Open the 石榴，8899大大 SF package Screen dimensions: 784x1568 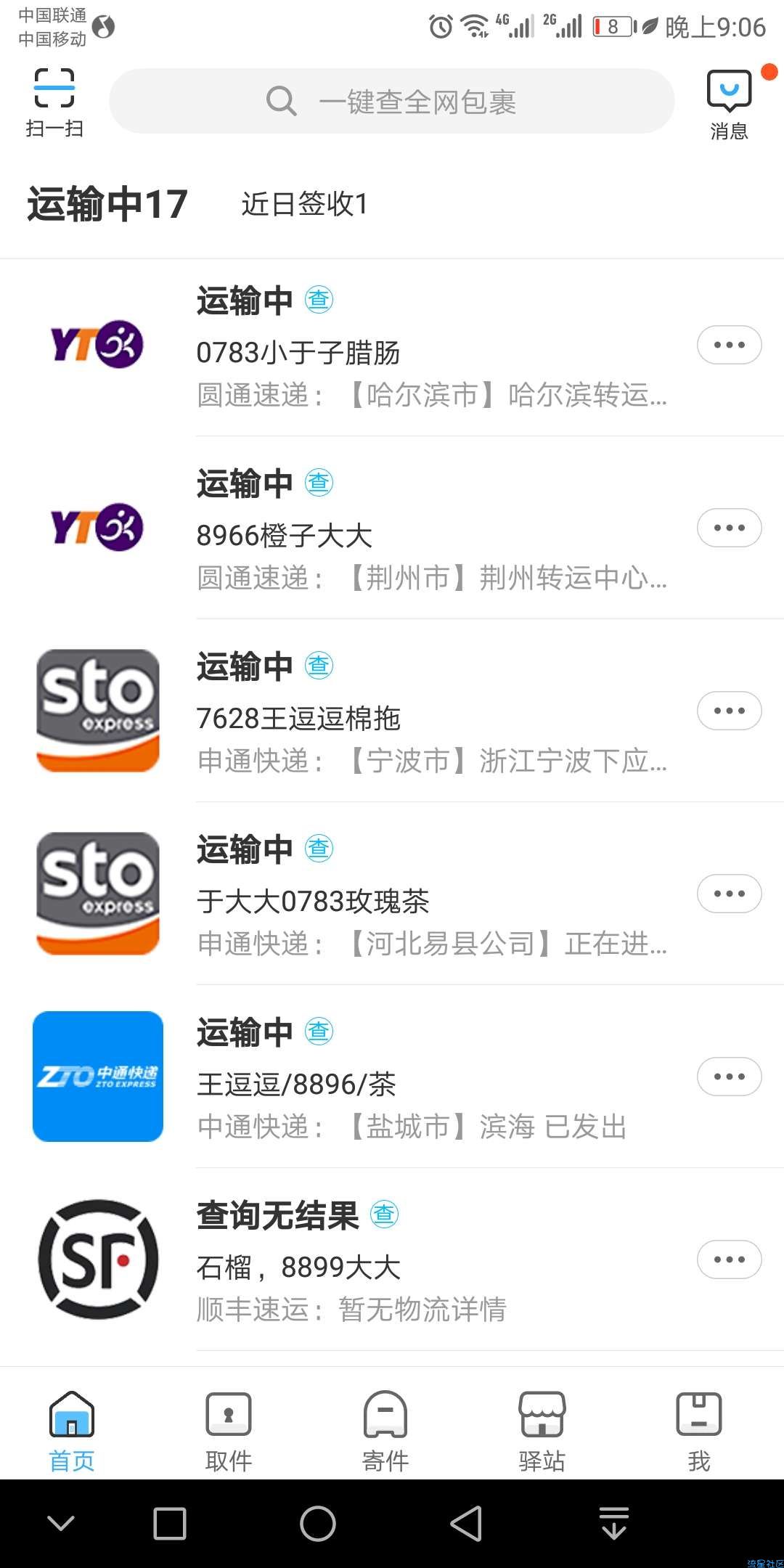pyautogui.click(x=392, y=1259)
